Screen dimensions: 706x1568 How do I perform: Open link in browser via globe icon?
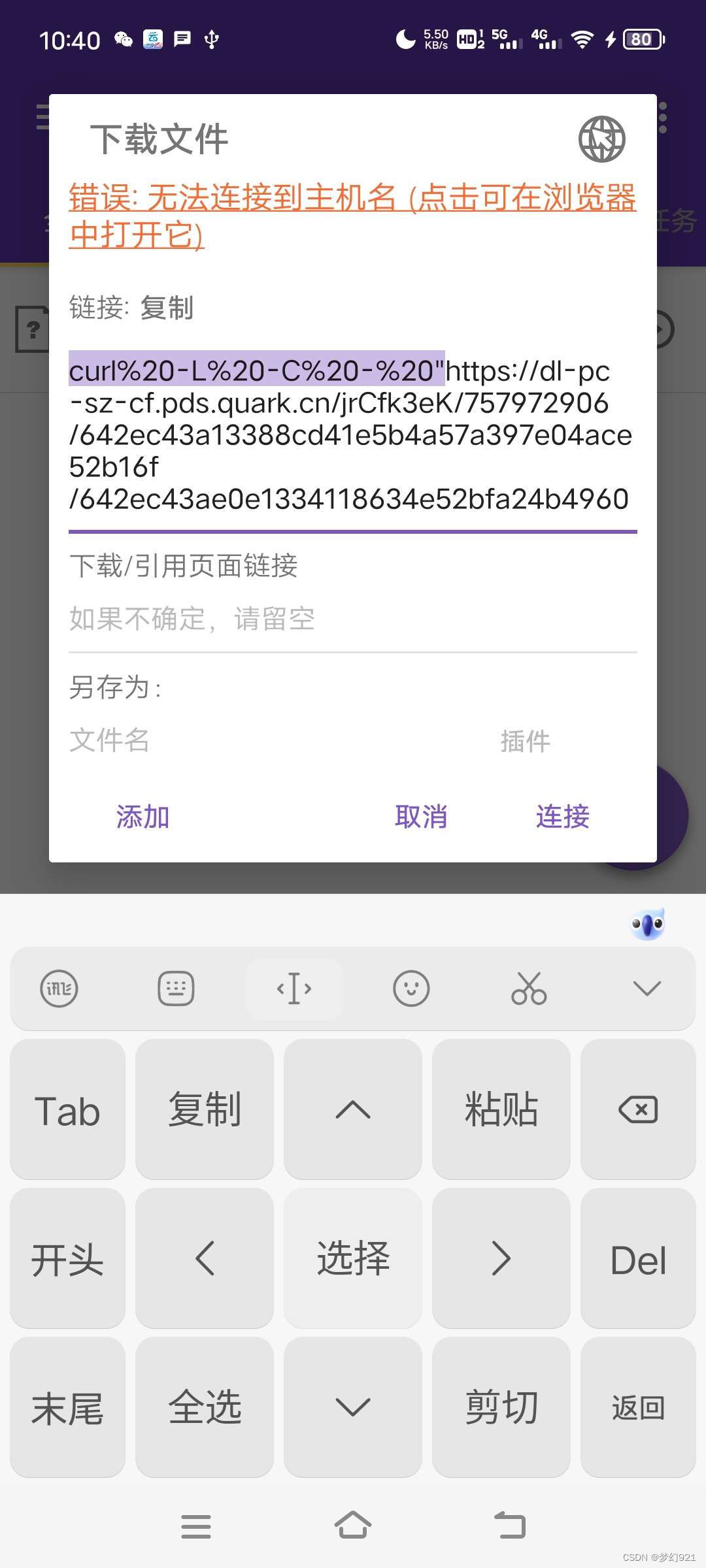601,139
